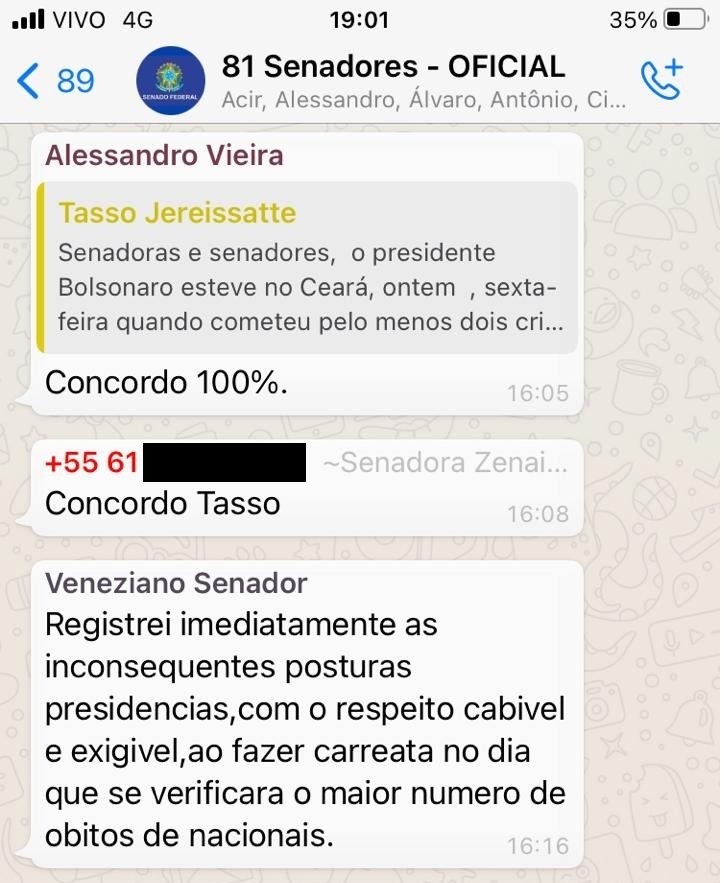Viewport: 724px width, 883px height.
Task: Open Veneziano Senador's sender name
Action: click(x=176, y=584)
